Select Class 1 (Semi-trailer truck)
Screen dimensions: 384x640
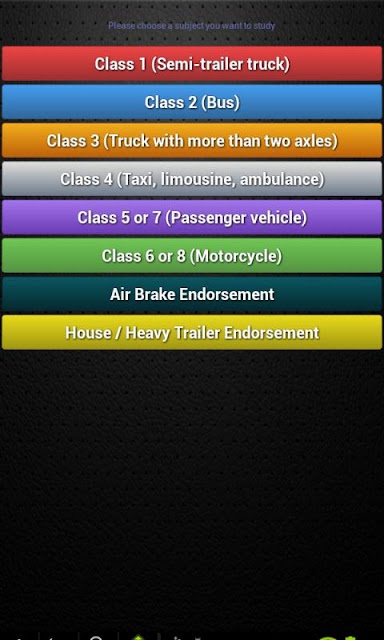tap(192, 64)
